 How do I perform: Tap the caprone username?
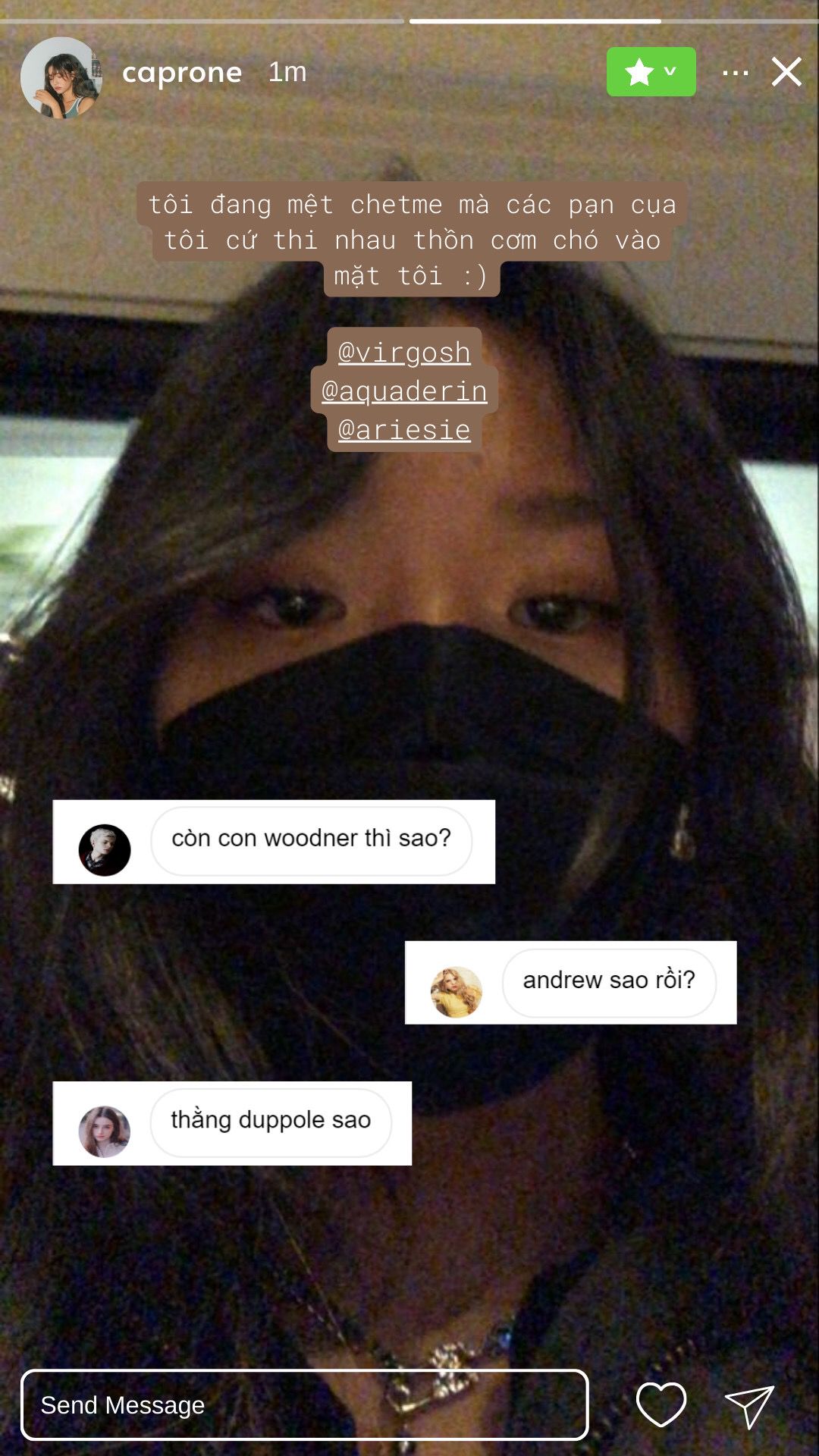point(182,73)
